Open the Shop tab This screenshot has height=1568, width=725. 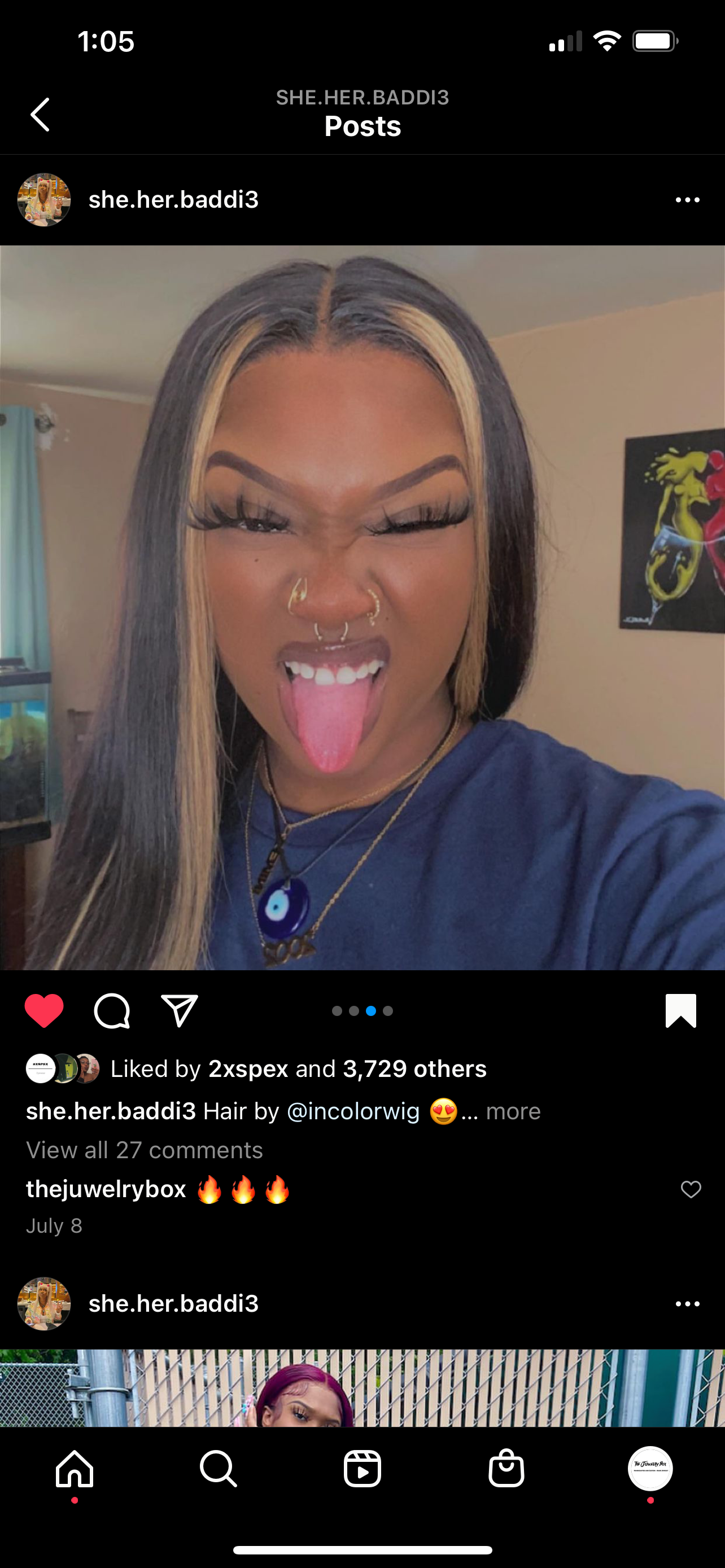tap(506, 1469)
